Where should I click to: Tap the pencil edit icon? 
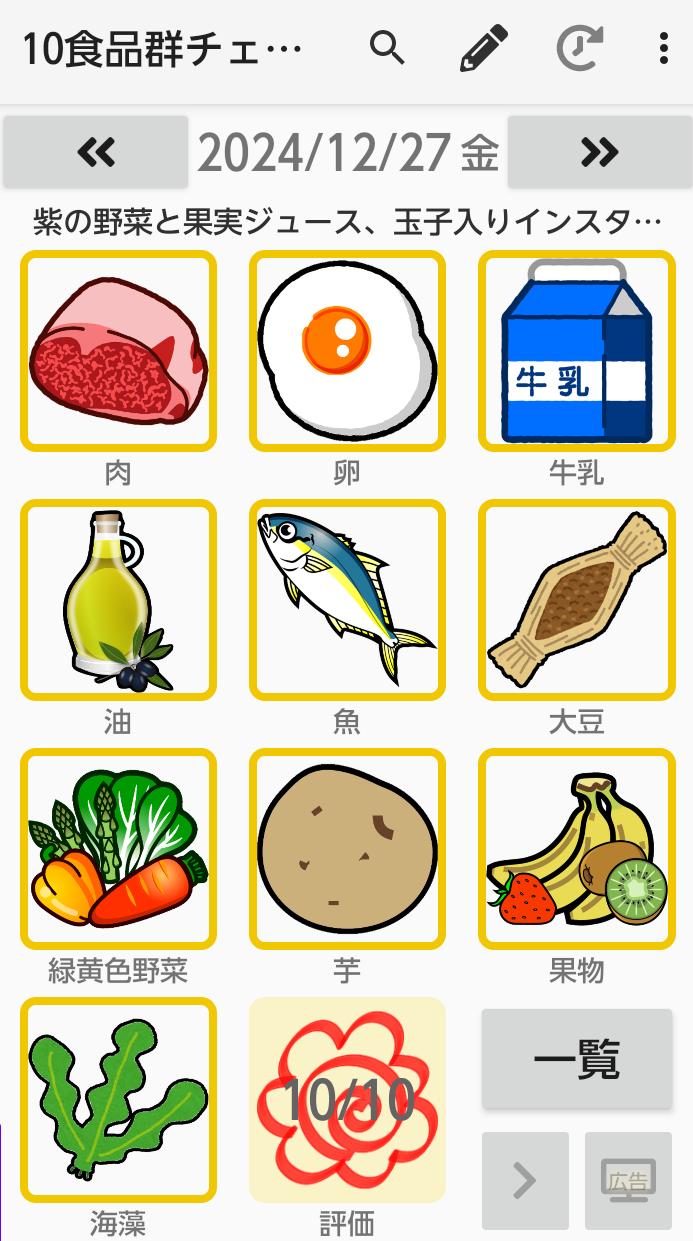[x=484, y=48]
